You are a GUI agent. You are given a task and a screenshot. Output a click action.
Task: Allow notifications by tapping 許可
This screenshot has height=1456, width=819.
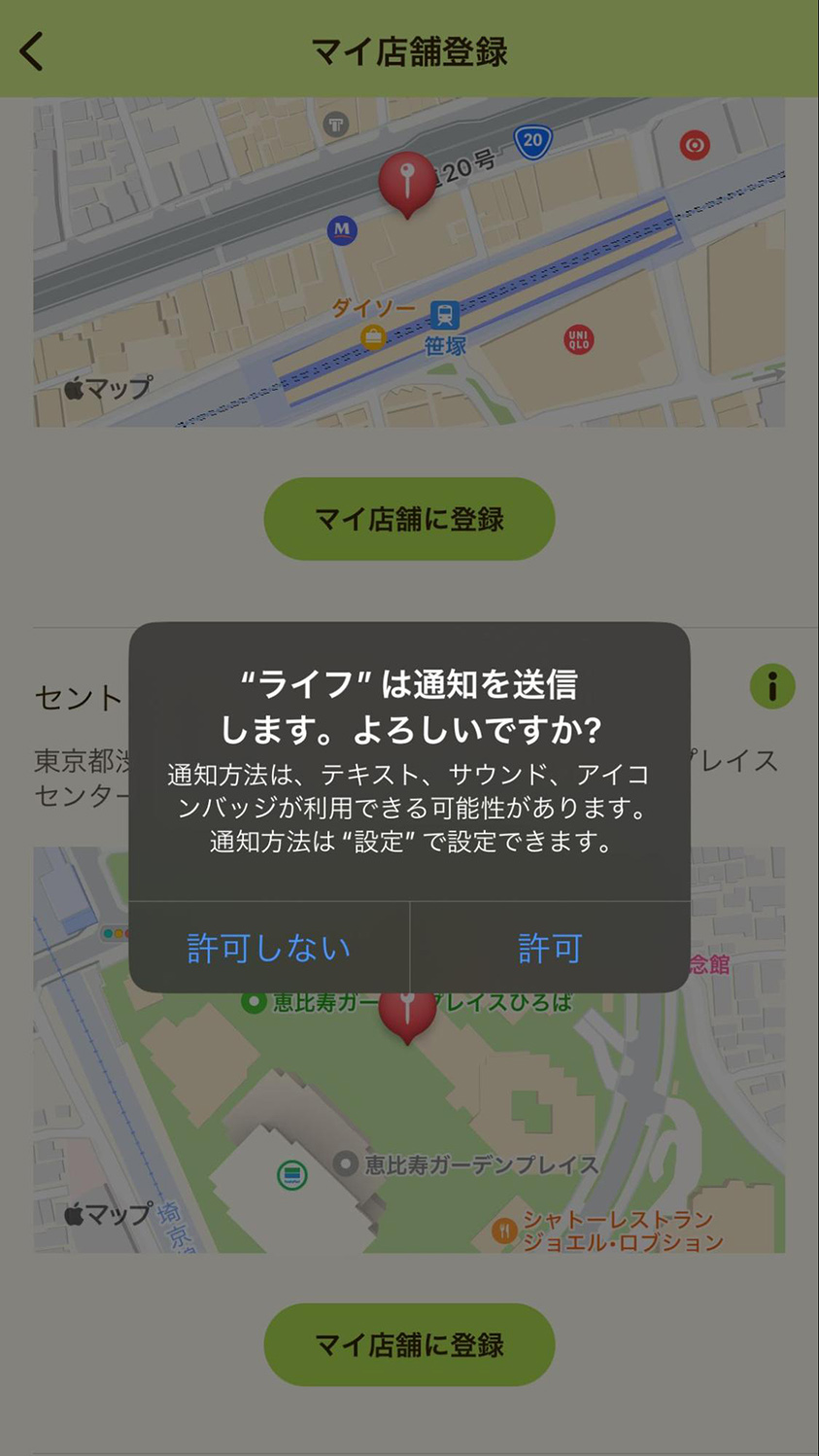tap(550, 948)
